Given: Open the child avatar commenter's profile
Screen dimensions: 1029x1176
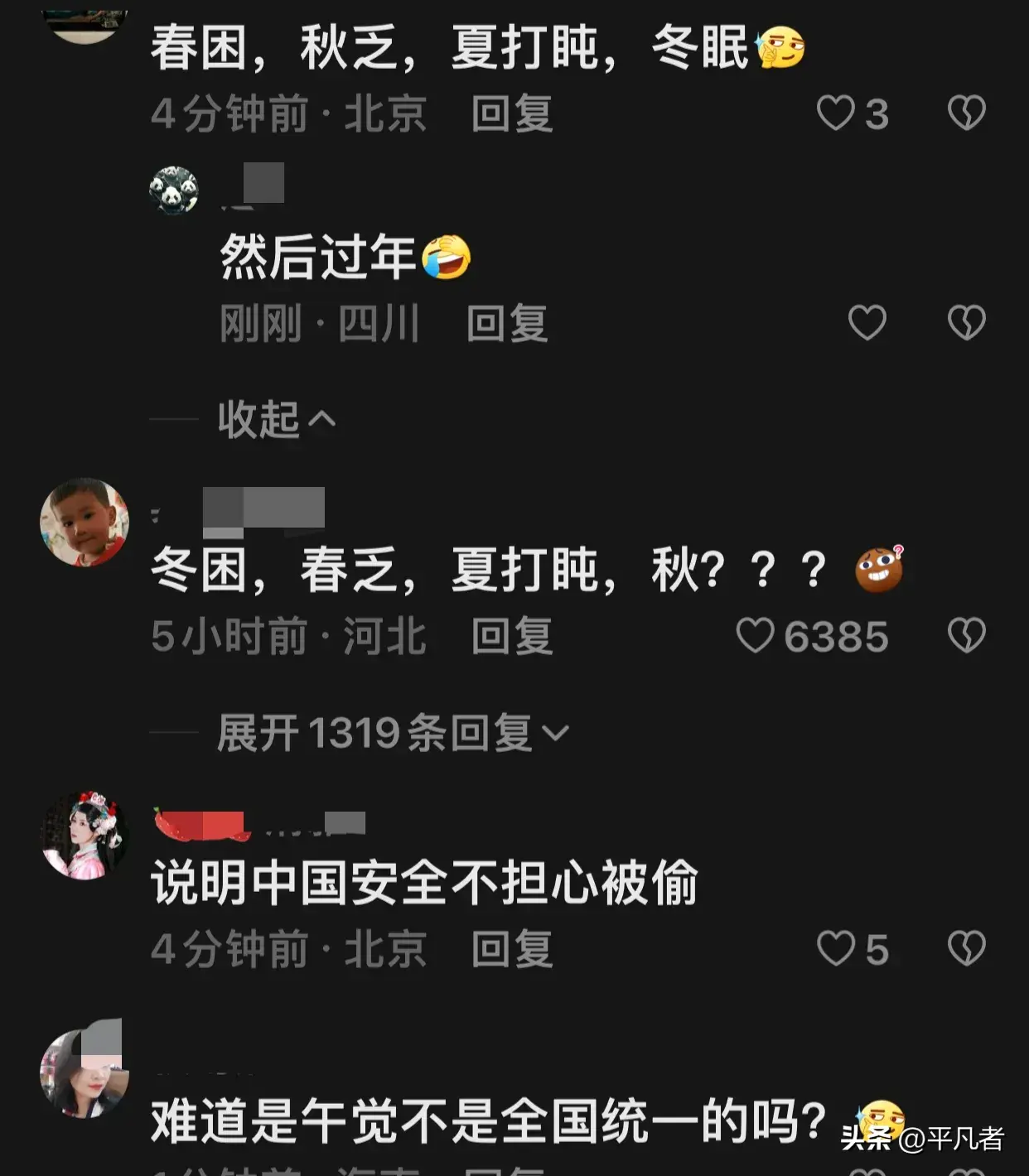Looking at the screenshot, I should pos(85,523).
